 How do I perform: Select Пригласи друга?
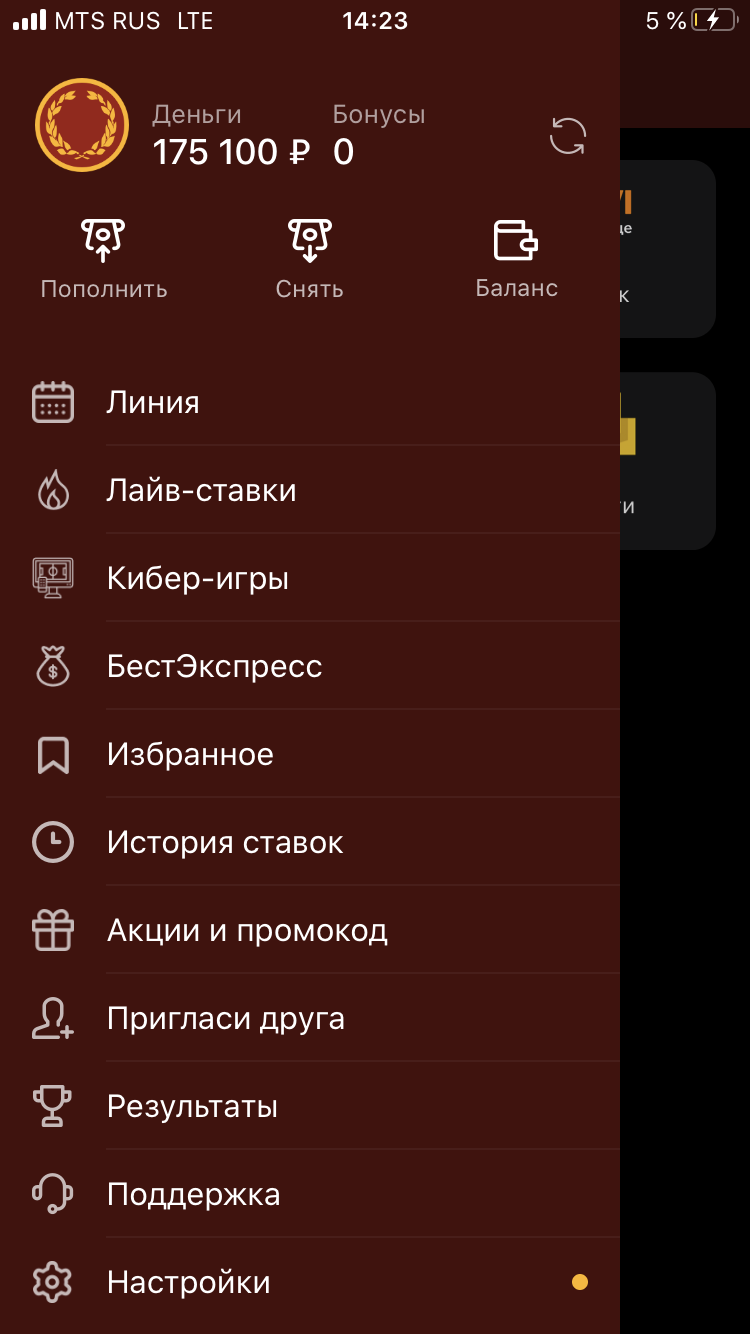pos(225,1018)
